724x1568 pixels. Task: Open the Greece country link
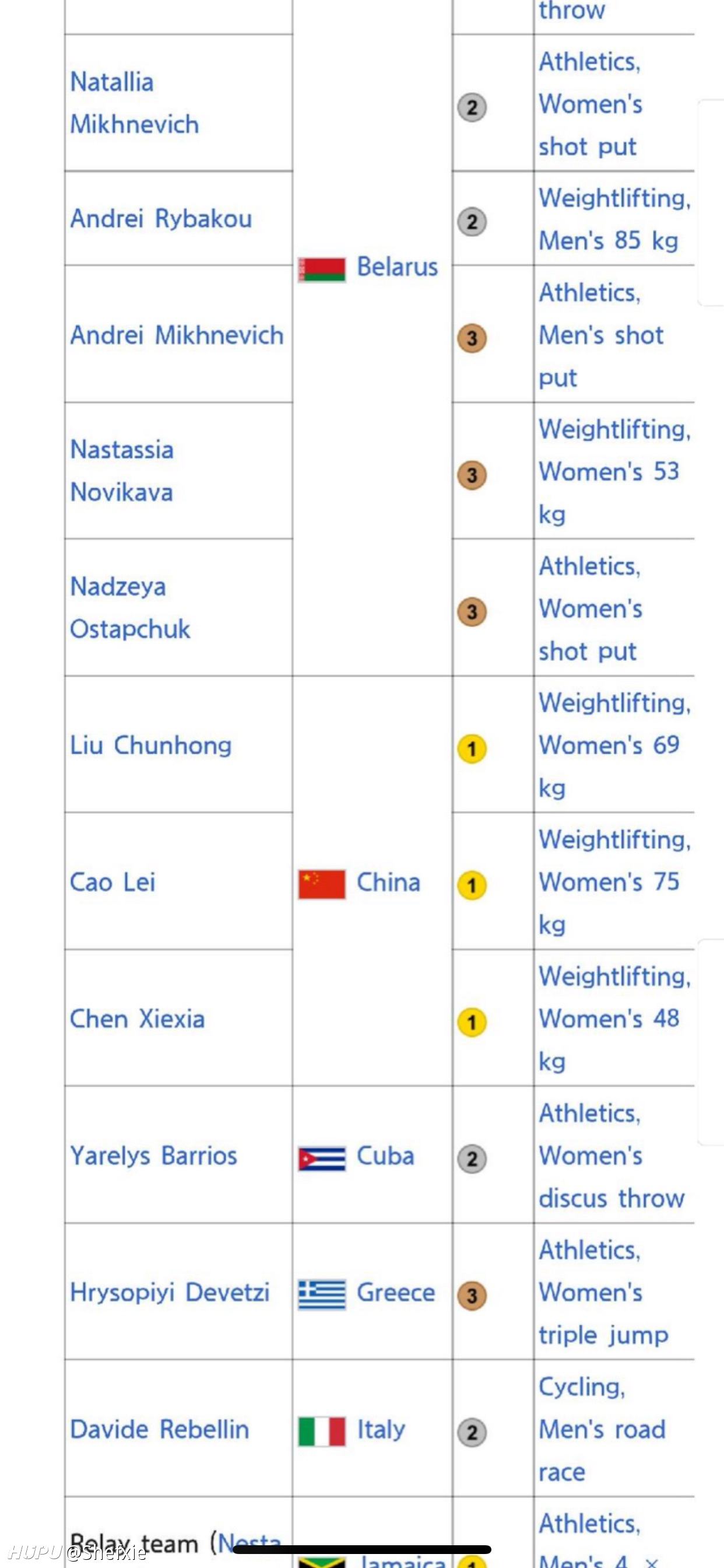(396, 1292)
